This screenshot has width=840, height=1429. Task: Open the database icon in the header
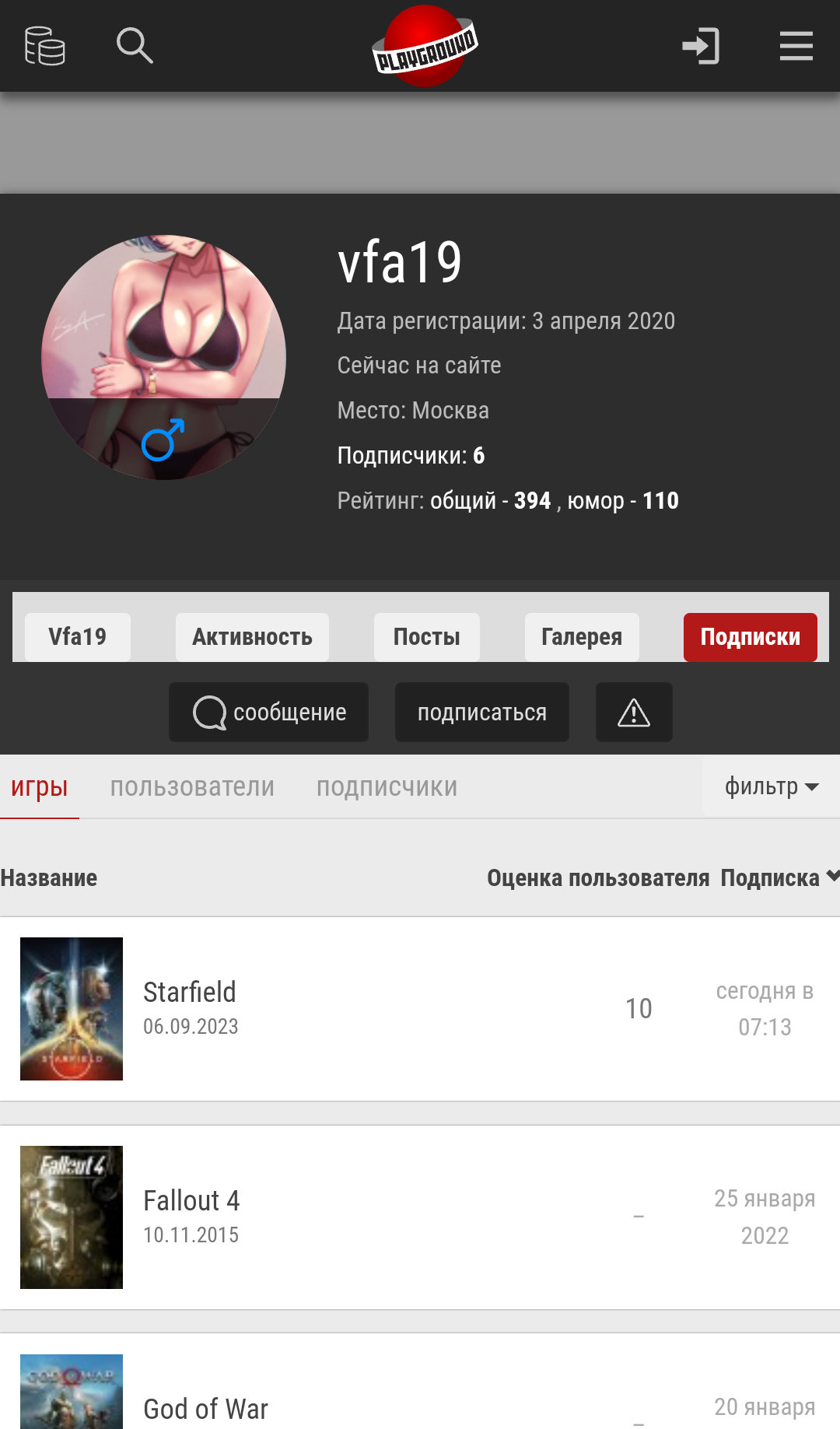coord(44,46)
